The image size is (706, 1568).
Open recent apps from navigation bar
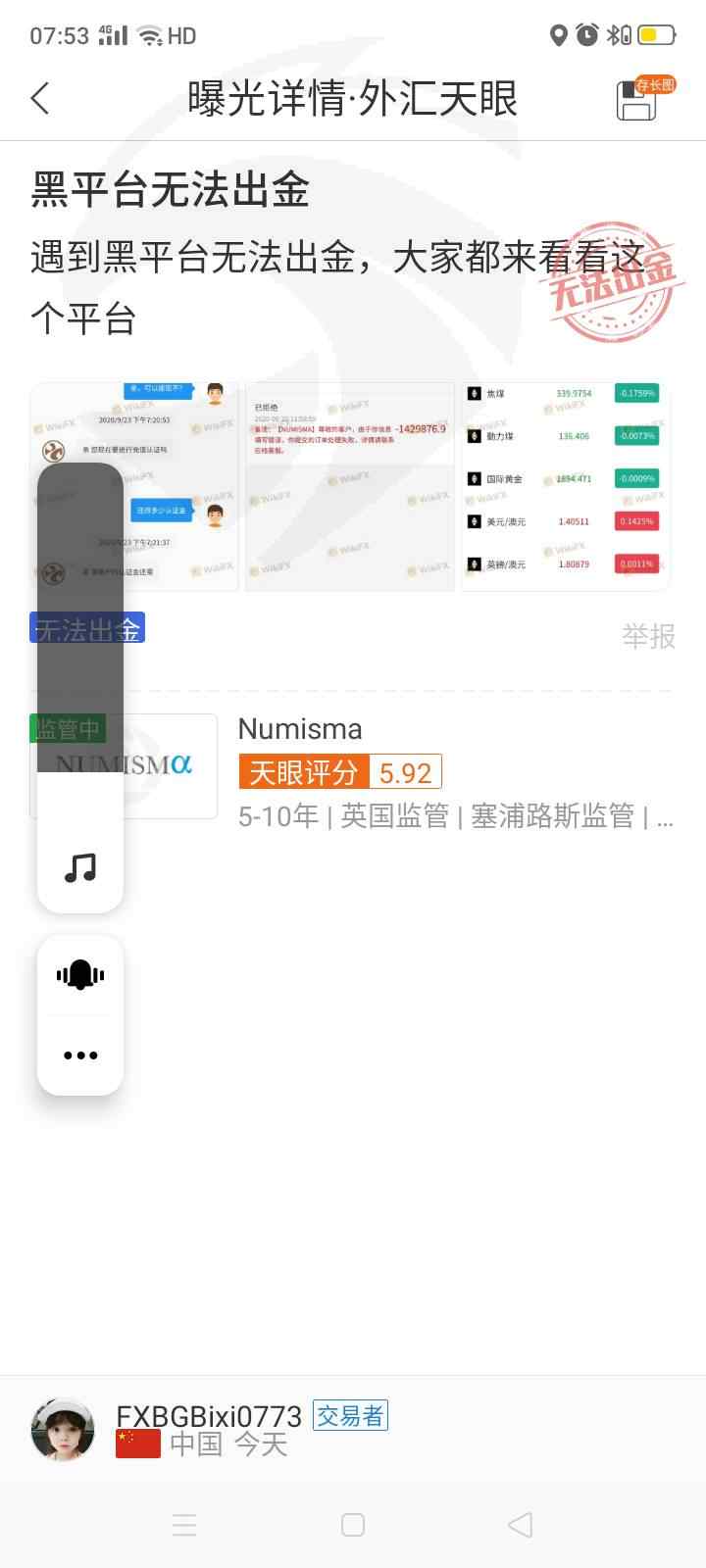pyautogui.click(x=184, y=1525)
